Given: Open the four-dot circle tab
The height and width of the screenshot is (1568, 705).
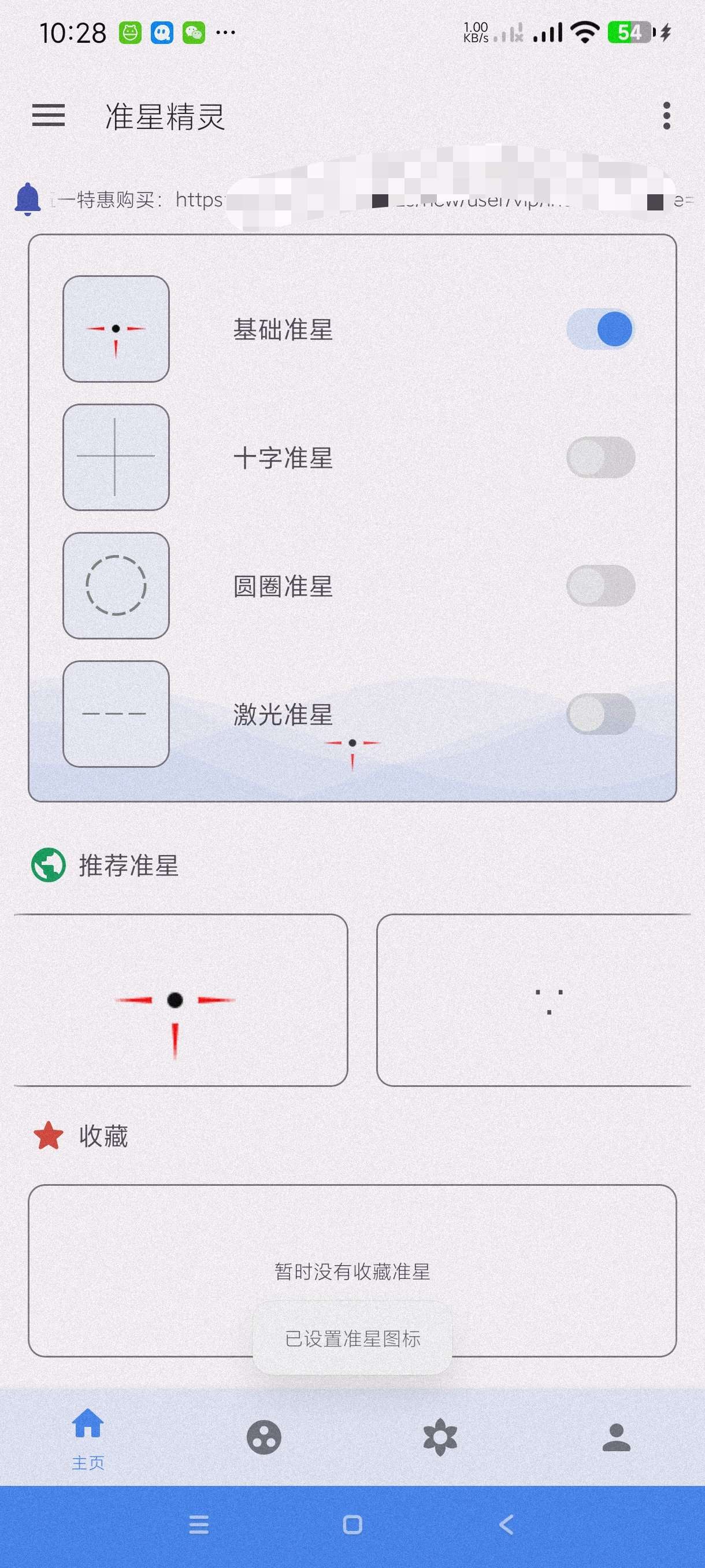Looking at the screenshot, I should 264,1438.
